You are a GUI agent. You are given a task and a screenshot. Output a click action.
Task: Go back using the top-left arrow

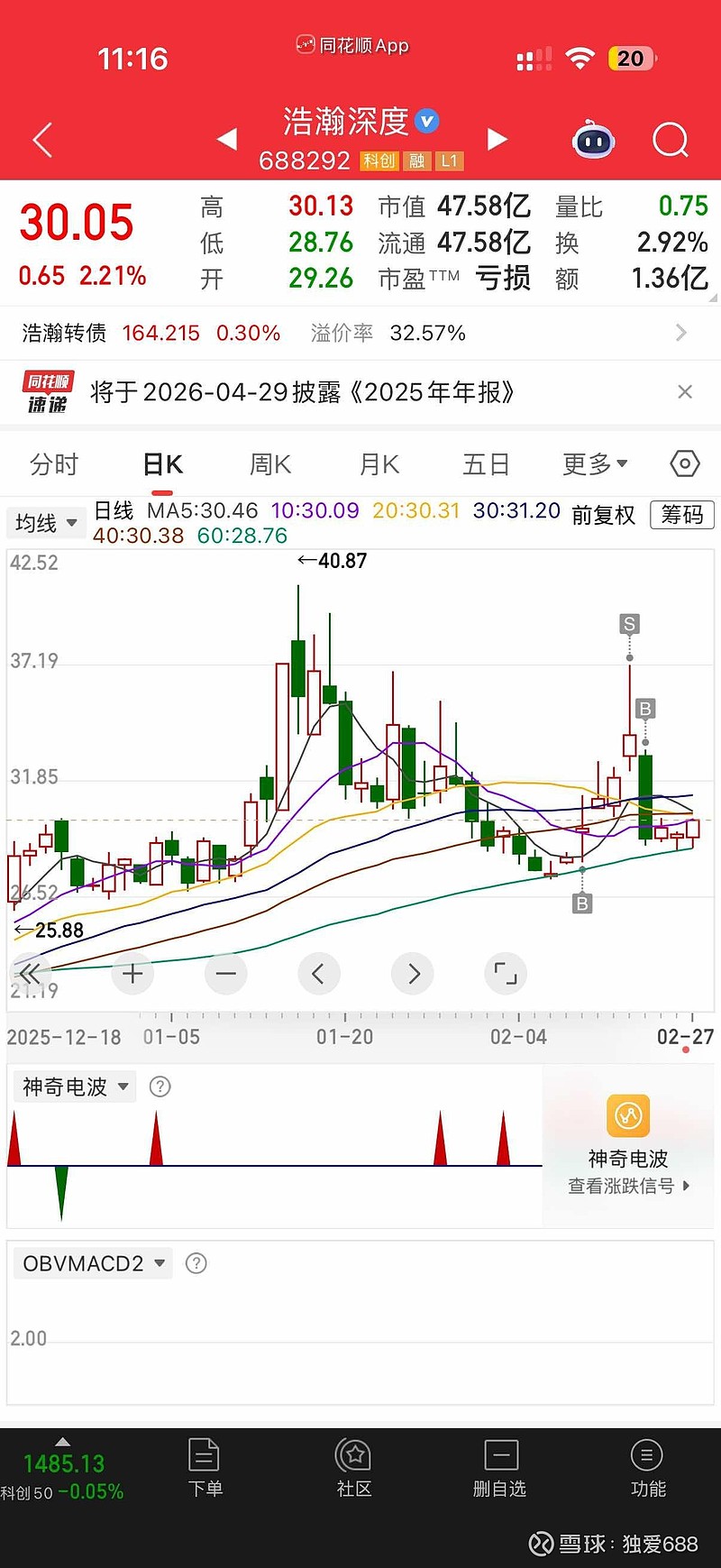[x=42, y=141]
